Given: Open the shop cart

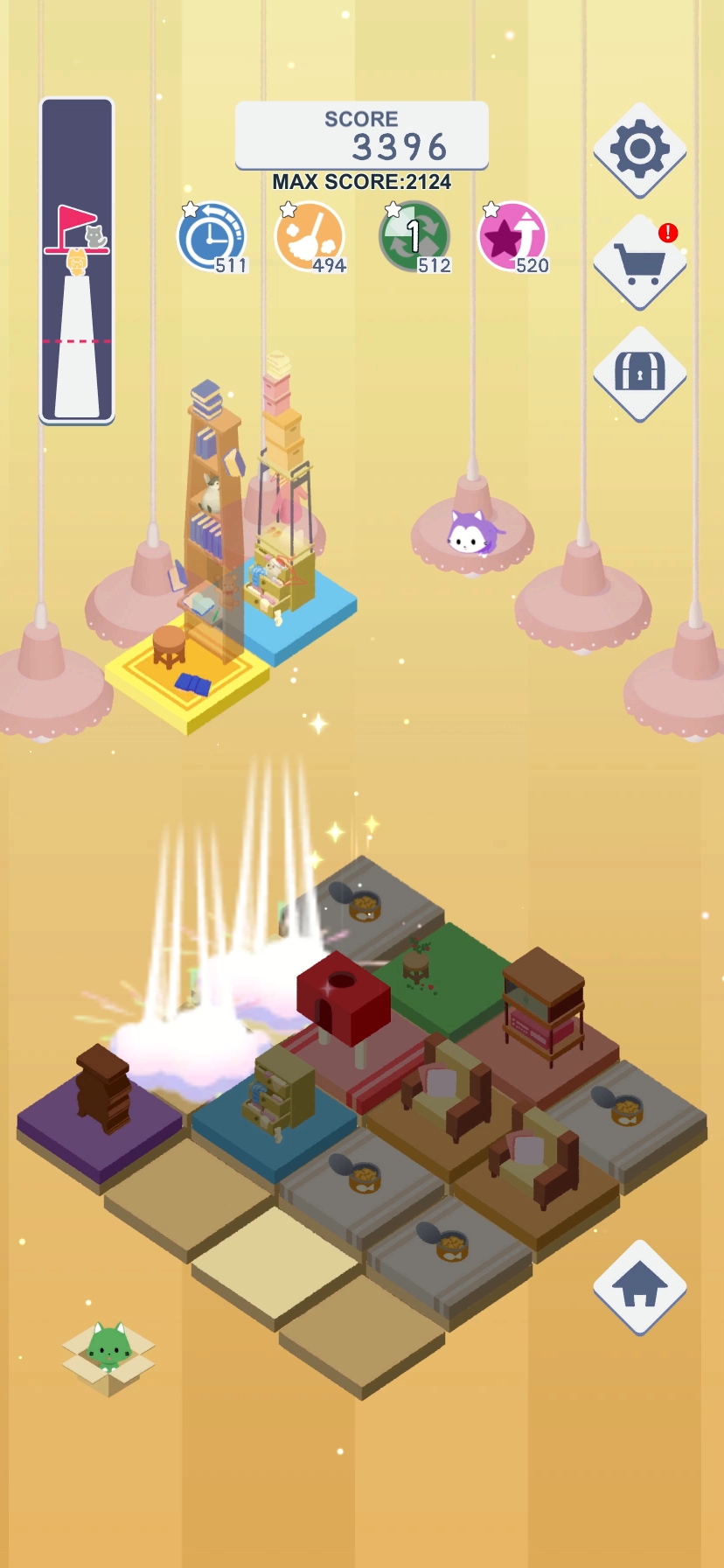Looking at the screenshot, I should point(639,262).
